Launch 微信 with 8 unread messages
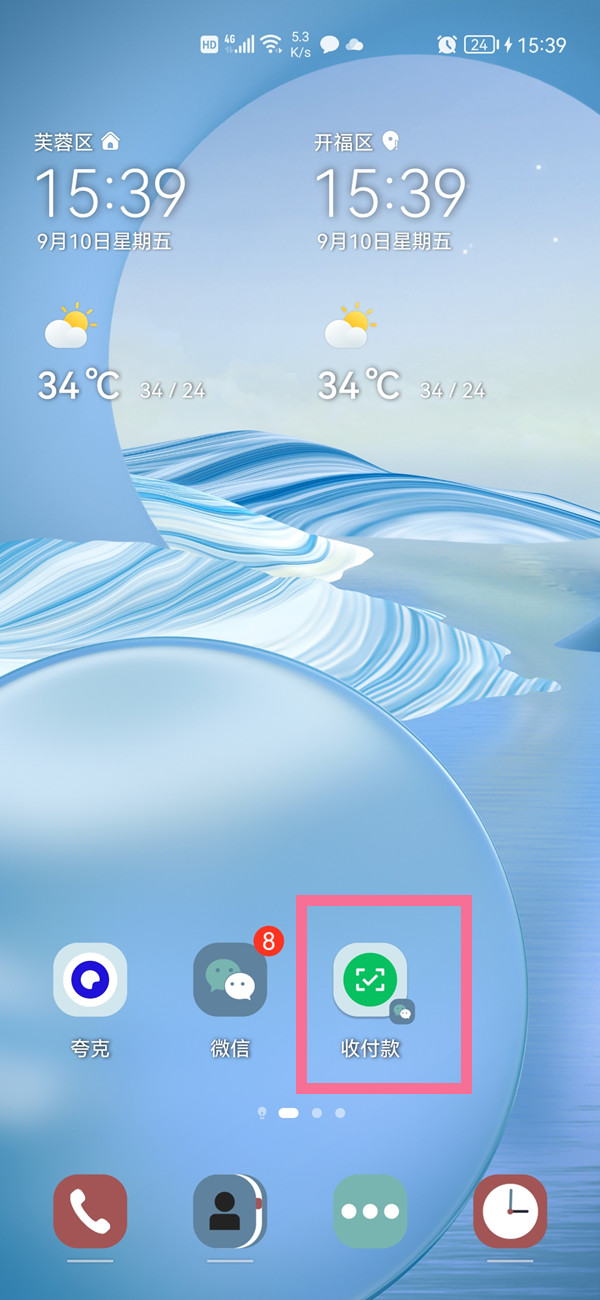Viewport: 600px width, 1300px height. tap(230, 980)
